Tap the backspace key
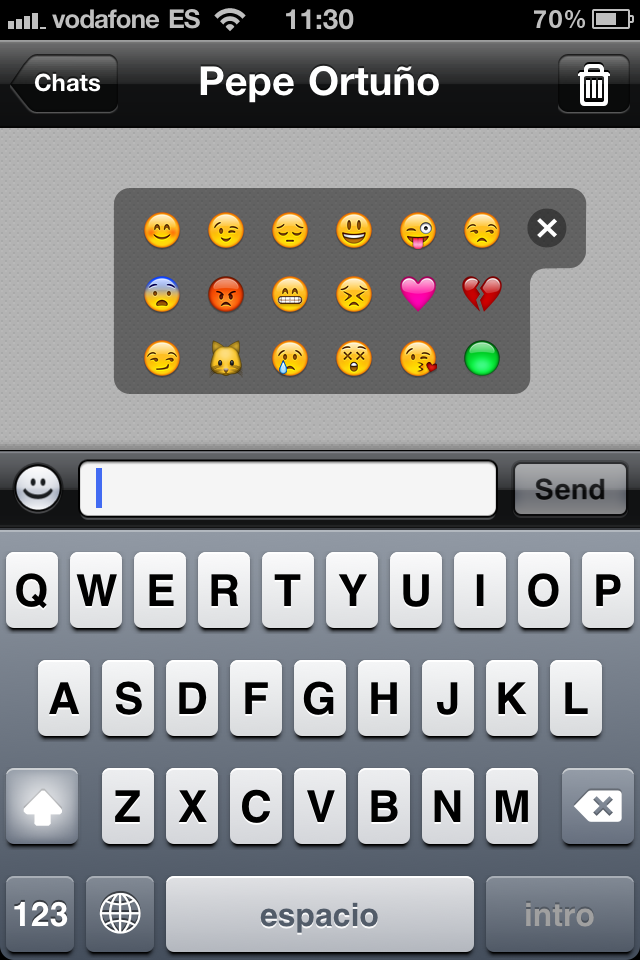 (597, 806)
